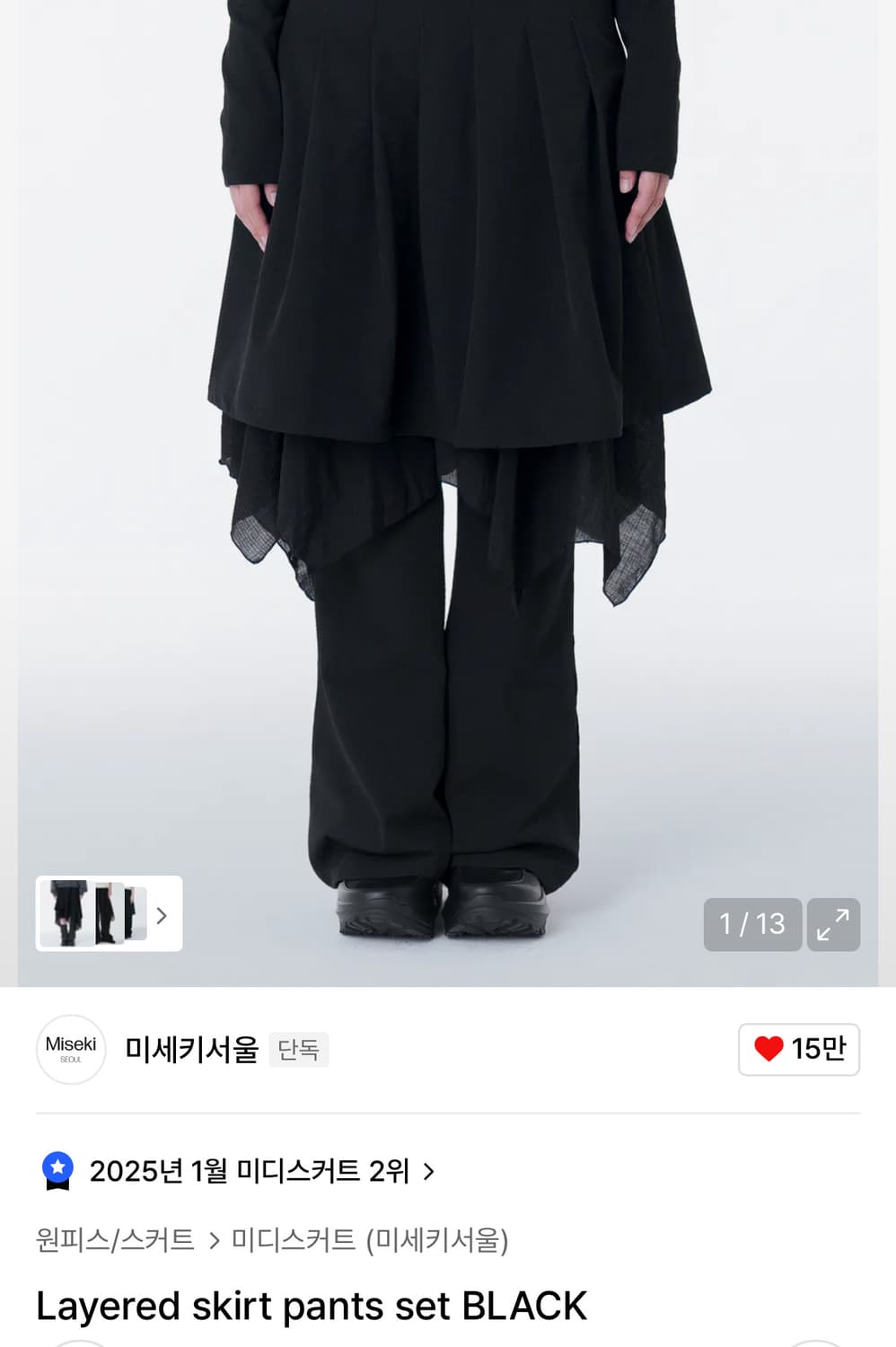Open fullscreen view via expand arrows icon
This screenshot has width=896, height=1347.
[x=834, y=924]
